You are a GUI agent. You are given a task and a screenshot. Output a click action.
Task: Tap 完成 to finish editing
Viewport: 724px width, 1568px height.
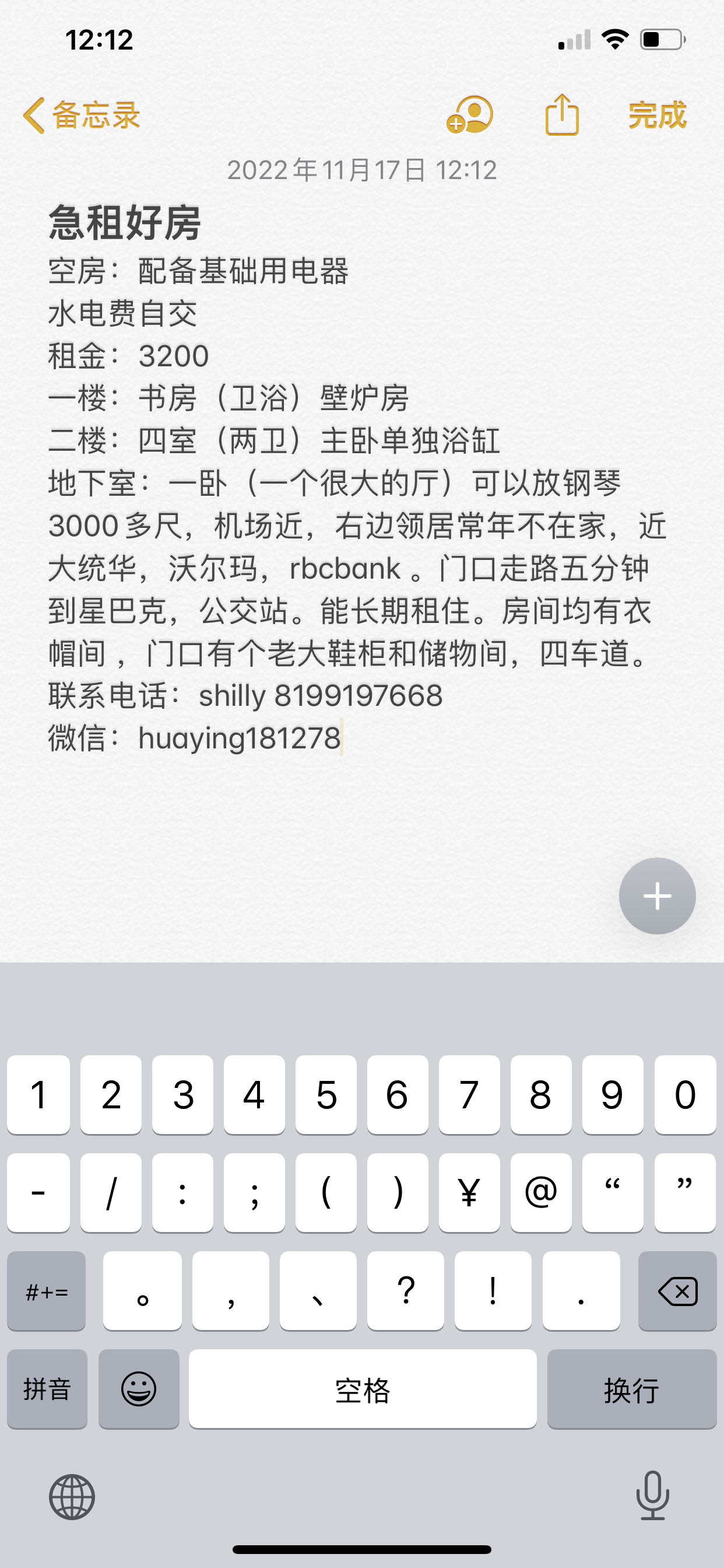(x=657, y=115)
